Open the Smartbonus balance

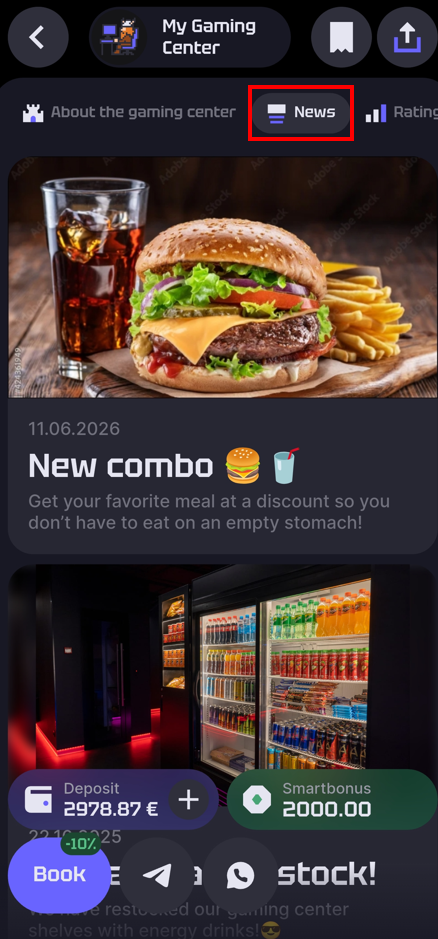333,800
